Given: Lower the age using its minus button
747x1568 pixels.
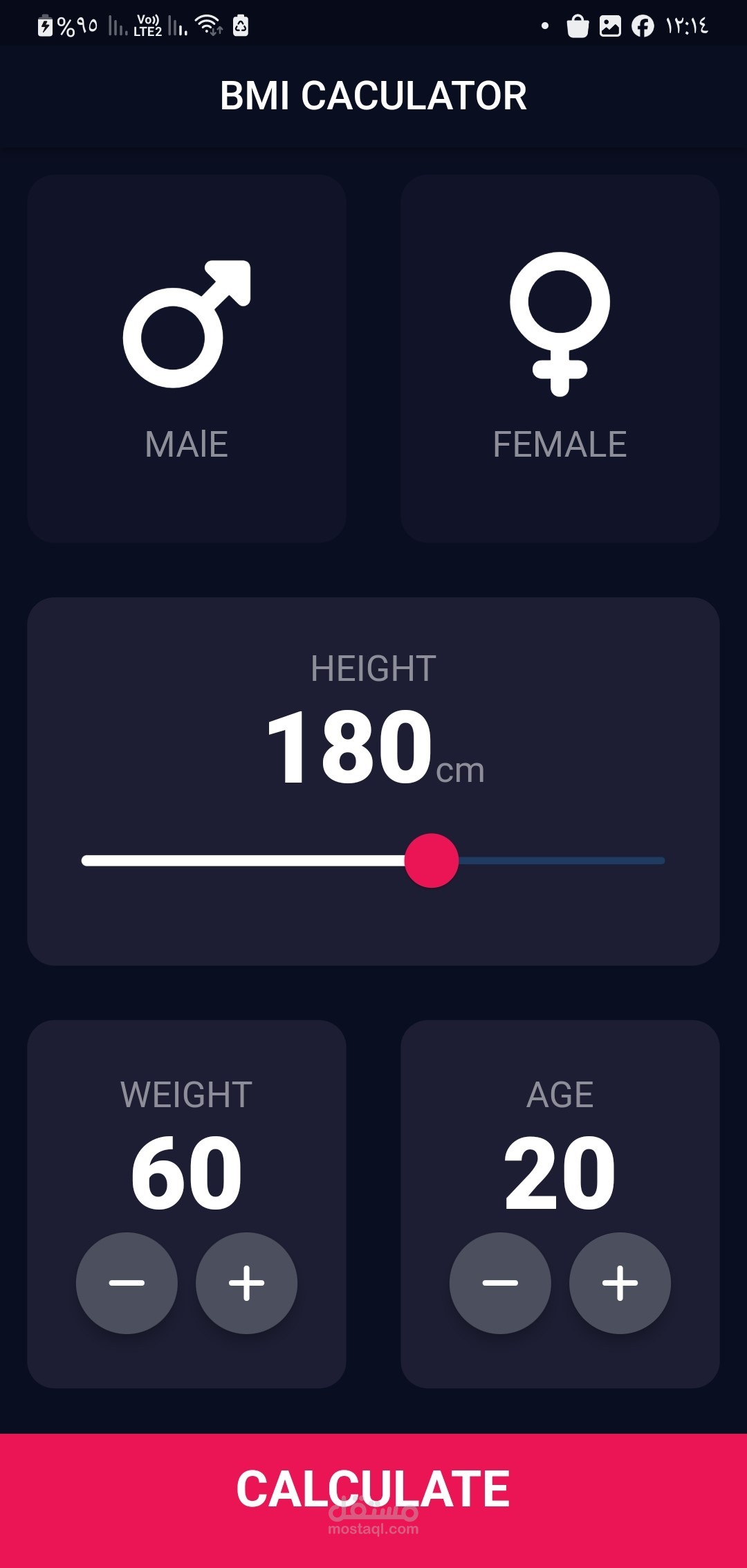Looking at the screenshot, I should pos(500,1283).
